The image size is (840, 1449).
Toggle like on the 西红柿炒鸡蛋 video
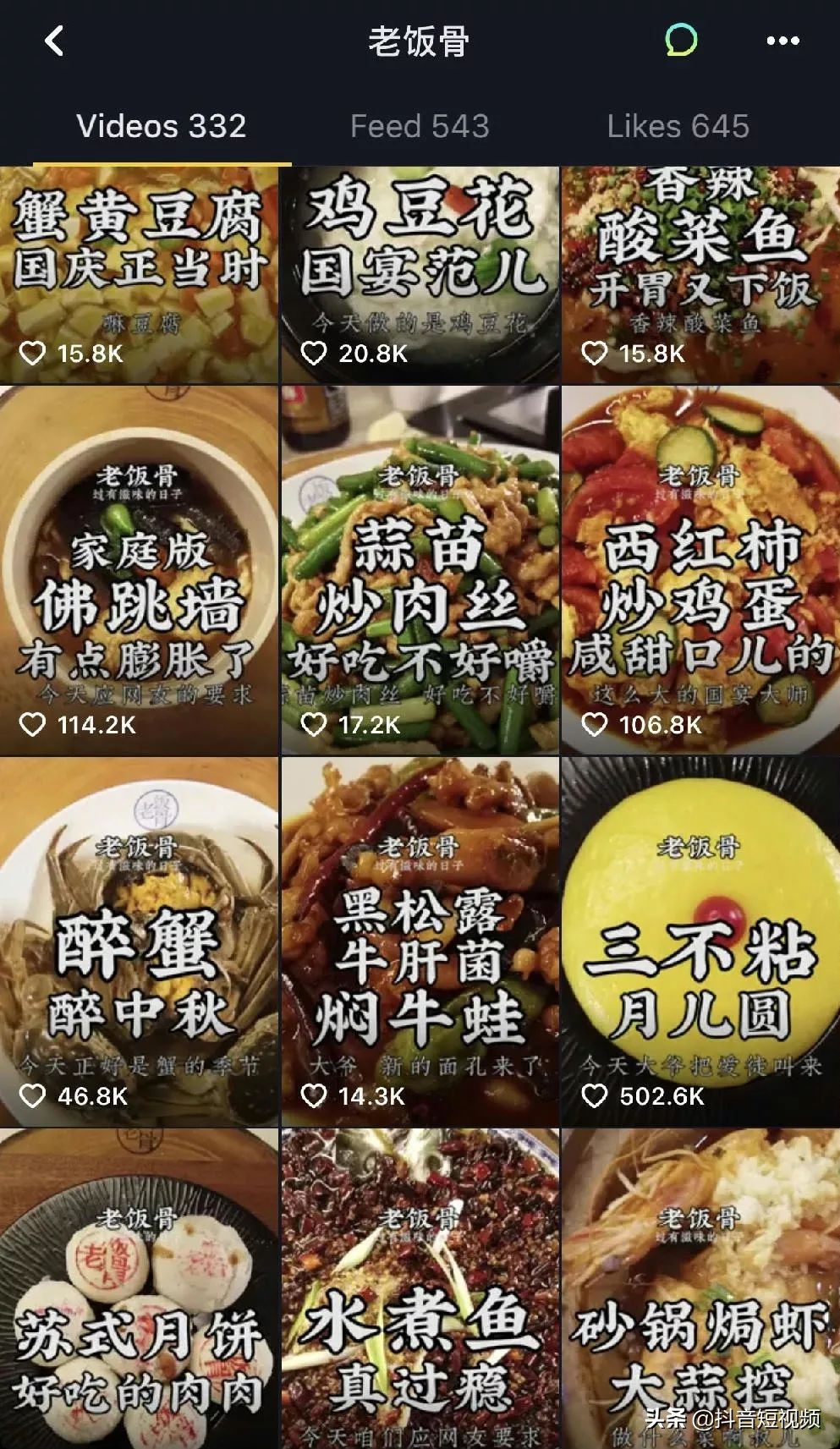pyautogui.click(x=594, y=723)
